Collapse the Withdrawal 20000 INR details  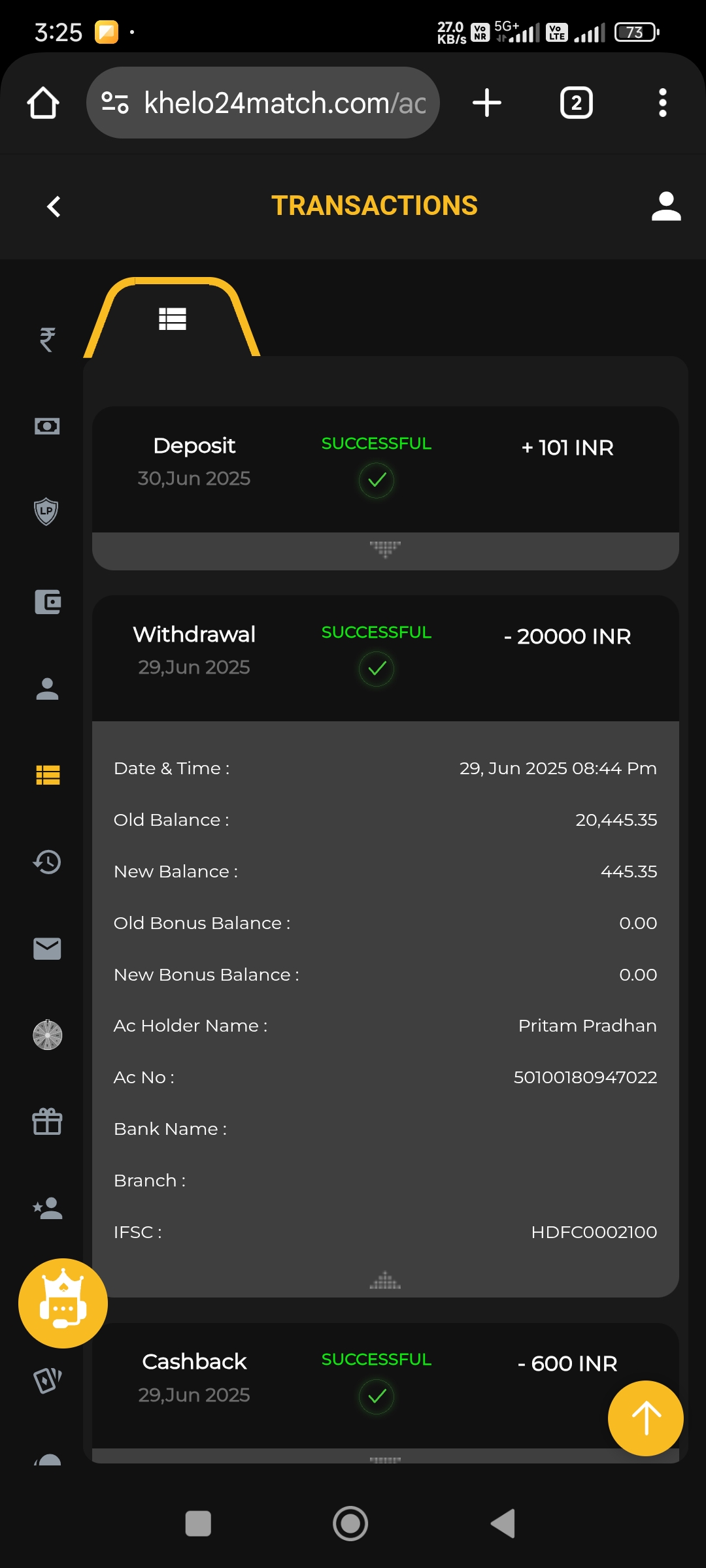coord(385,1281)
